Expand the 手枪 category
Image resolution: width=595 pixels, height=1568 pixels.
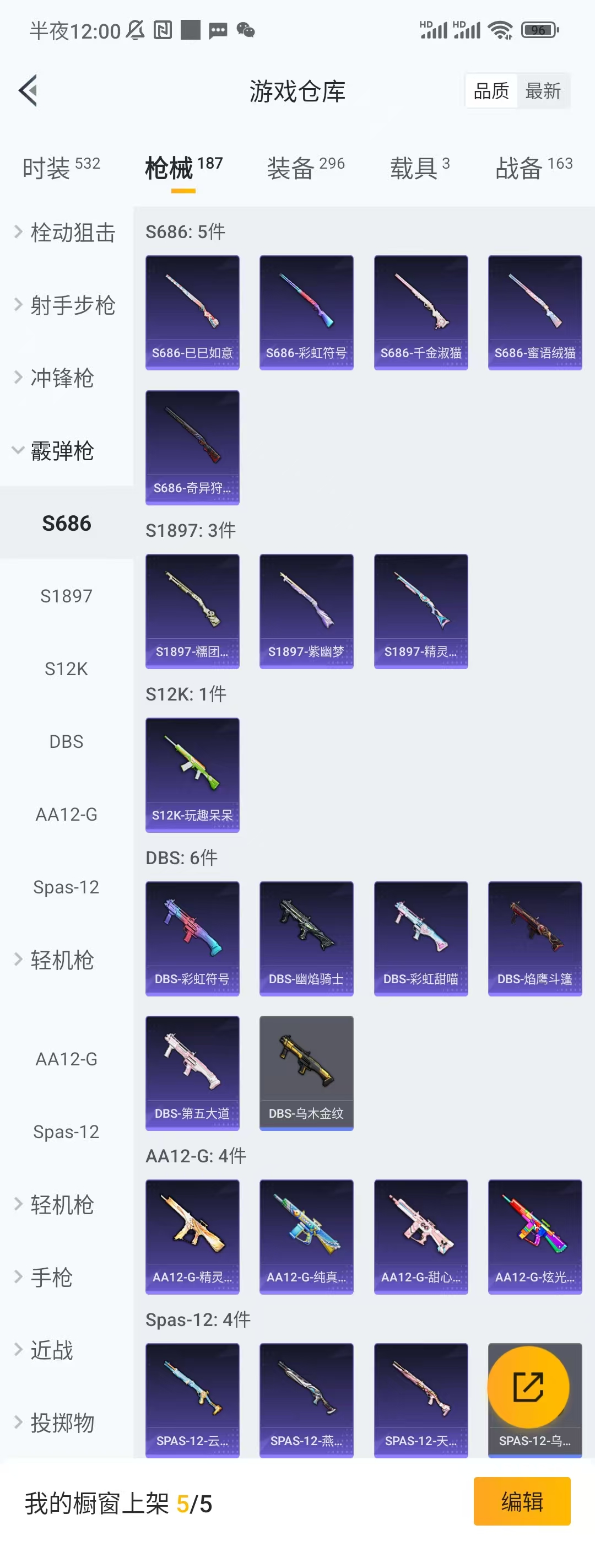coord(52,1277)
